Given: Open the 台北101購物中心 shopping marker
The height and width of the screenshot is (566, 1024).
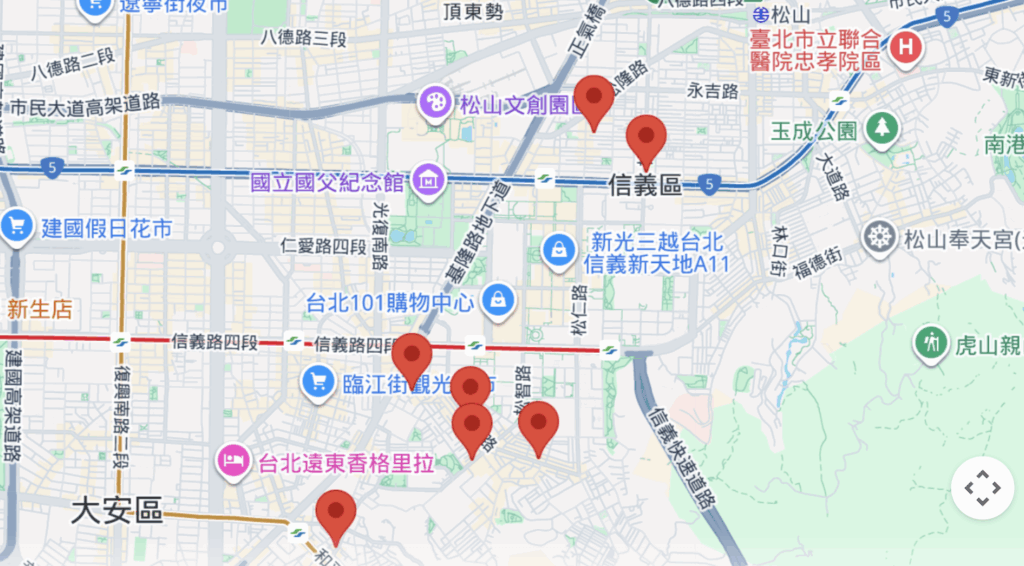Looking at the screenshot, I should coord(497,298).
